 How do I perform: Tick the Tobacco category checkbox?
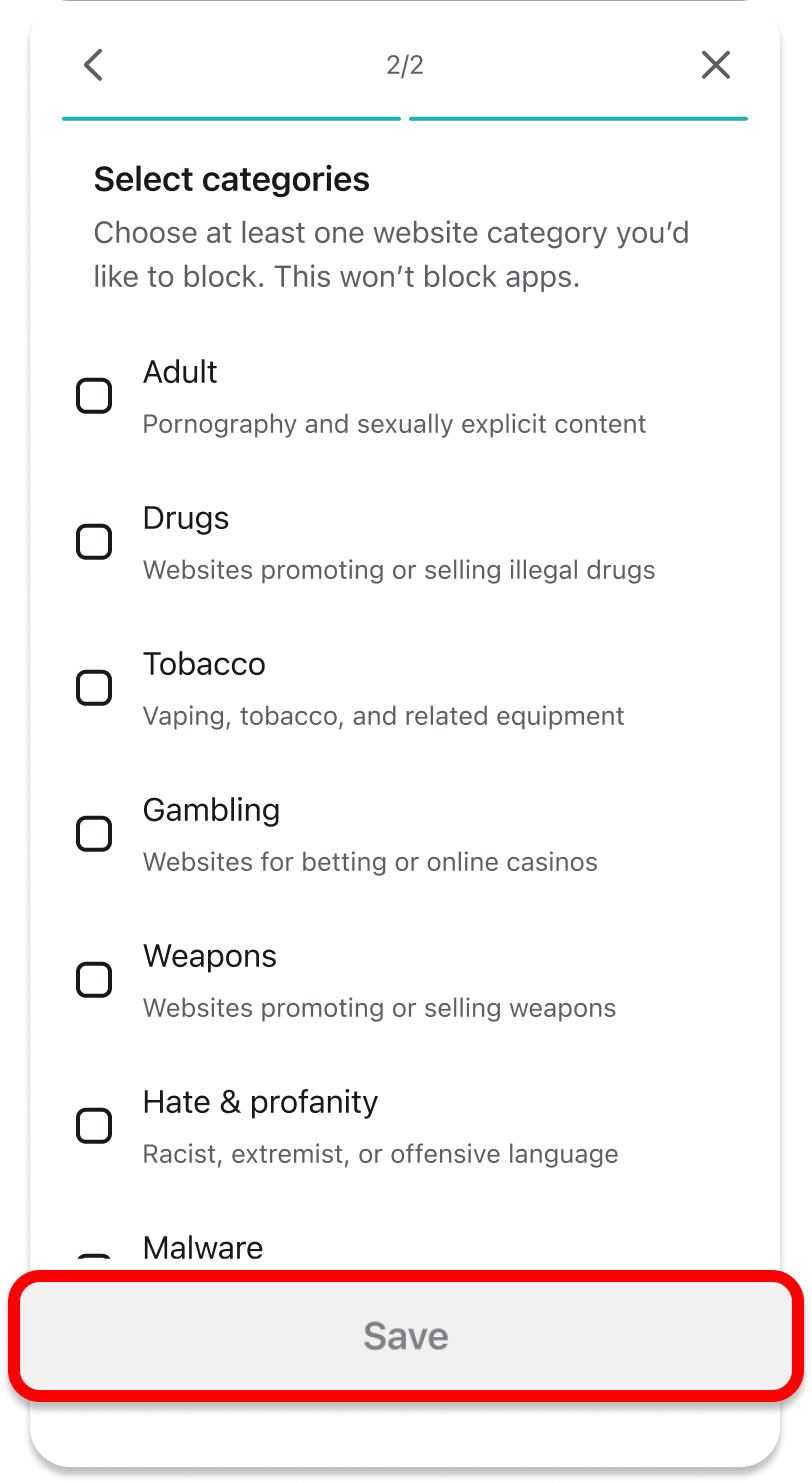click(x=95, y=688)
